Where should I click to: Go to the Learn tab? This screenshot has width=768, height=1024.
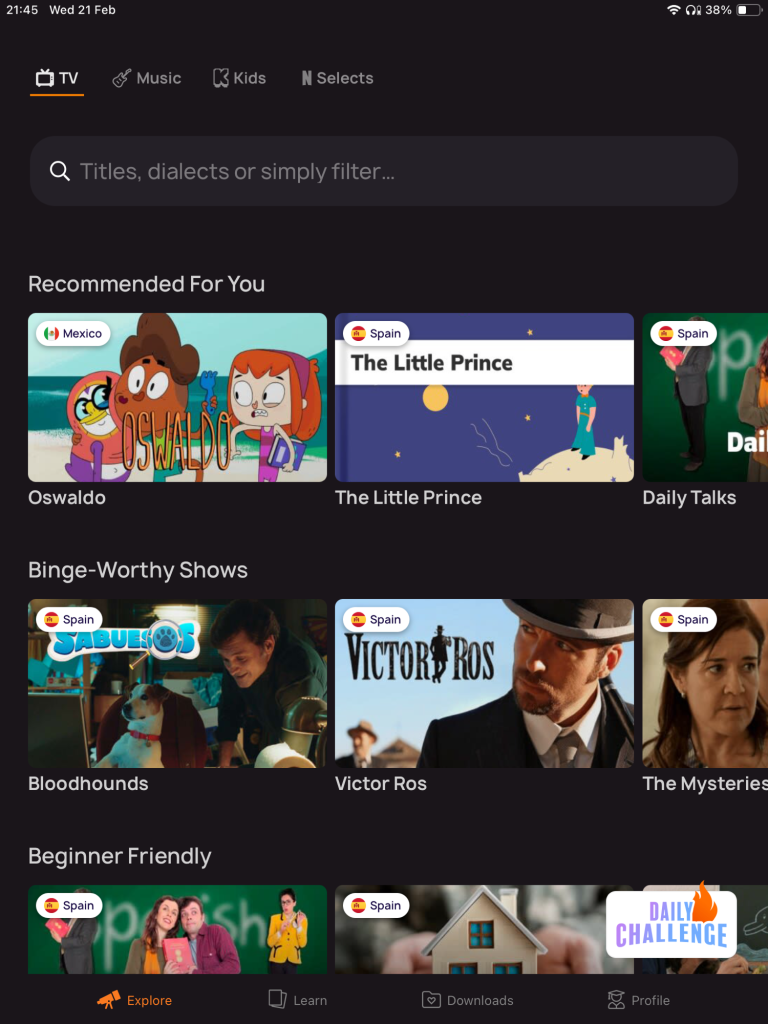click(298, 1000)
